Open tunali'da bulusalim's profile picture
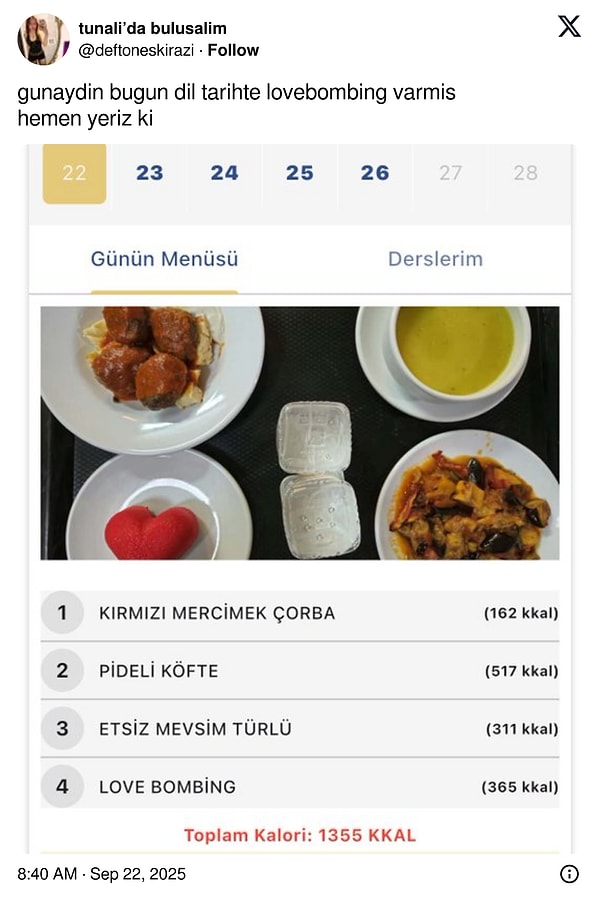 (x=43, y=39)
